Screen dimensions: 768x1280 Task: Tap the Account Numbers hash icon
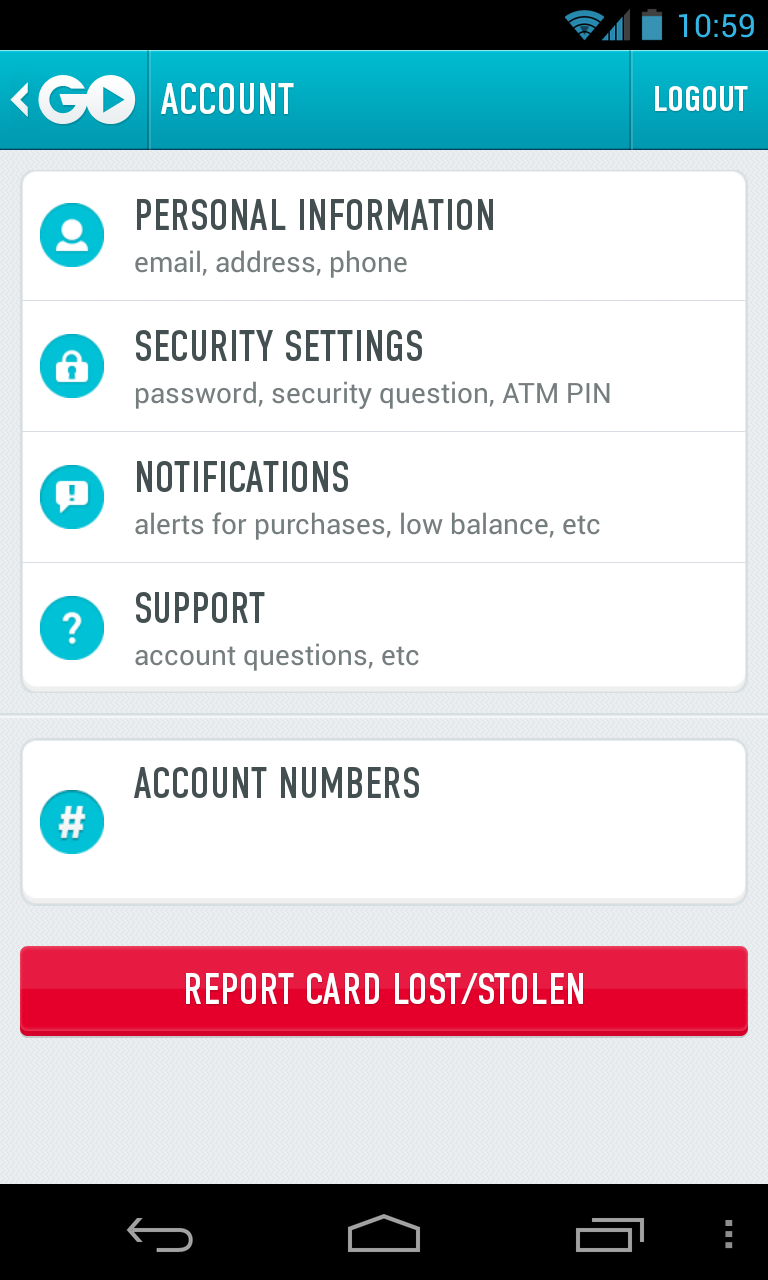(71, 821)
